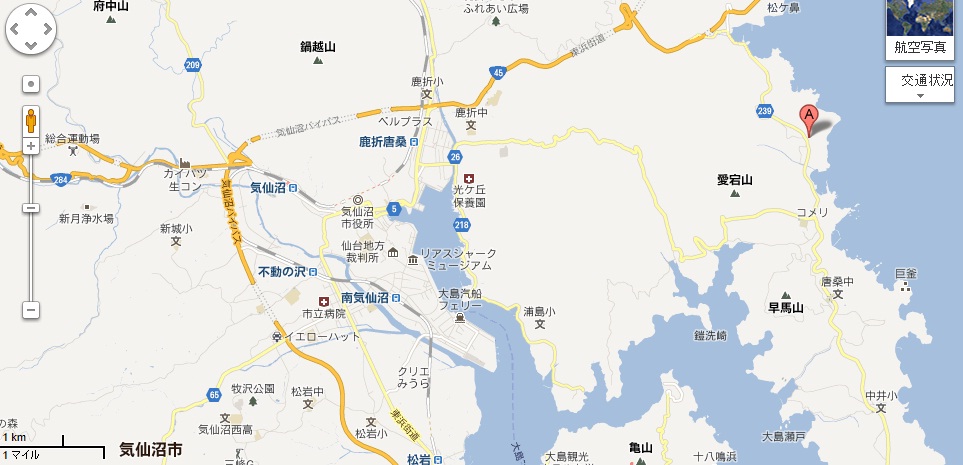Pan the map downward
This screenshot has height=465, width=963.
pos(31,46)
